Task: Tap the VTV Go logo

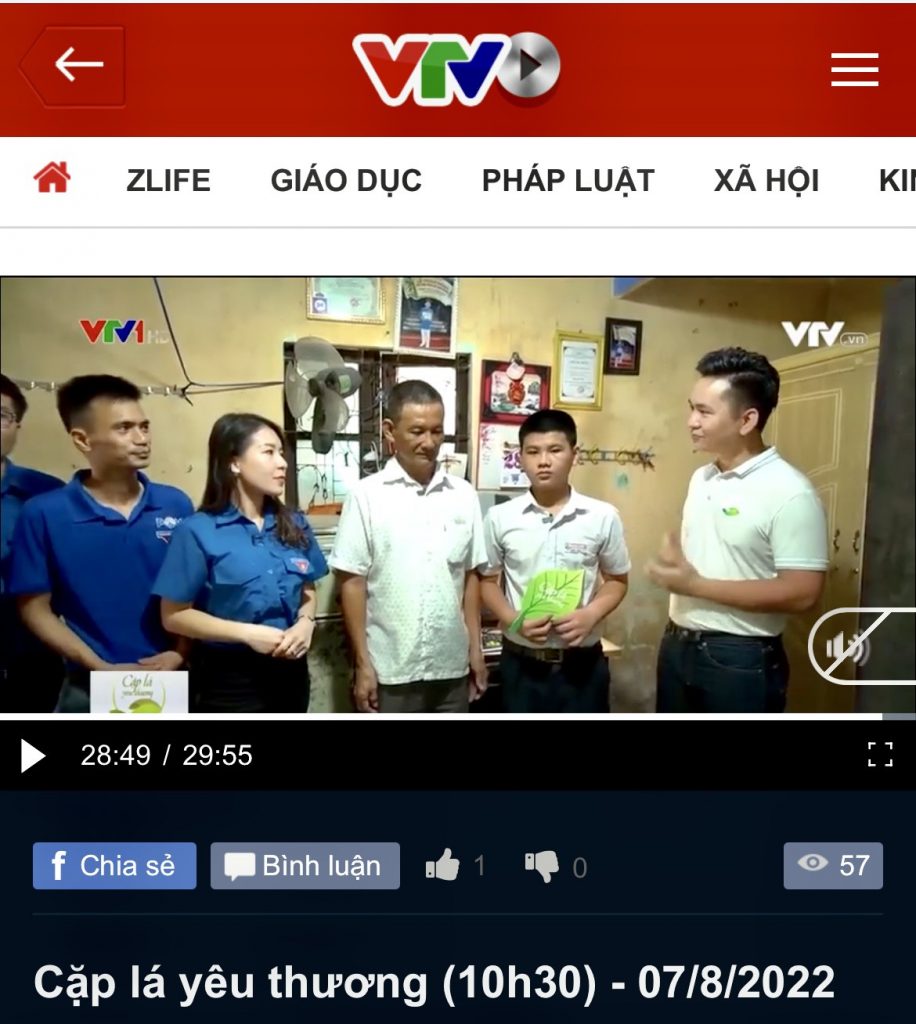Action: (x=456, y=69)
